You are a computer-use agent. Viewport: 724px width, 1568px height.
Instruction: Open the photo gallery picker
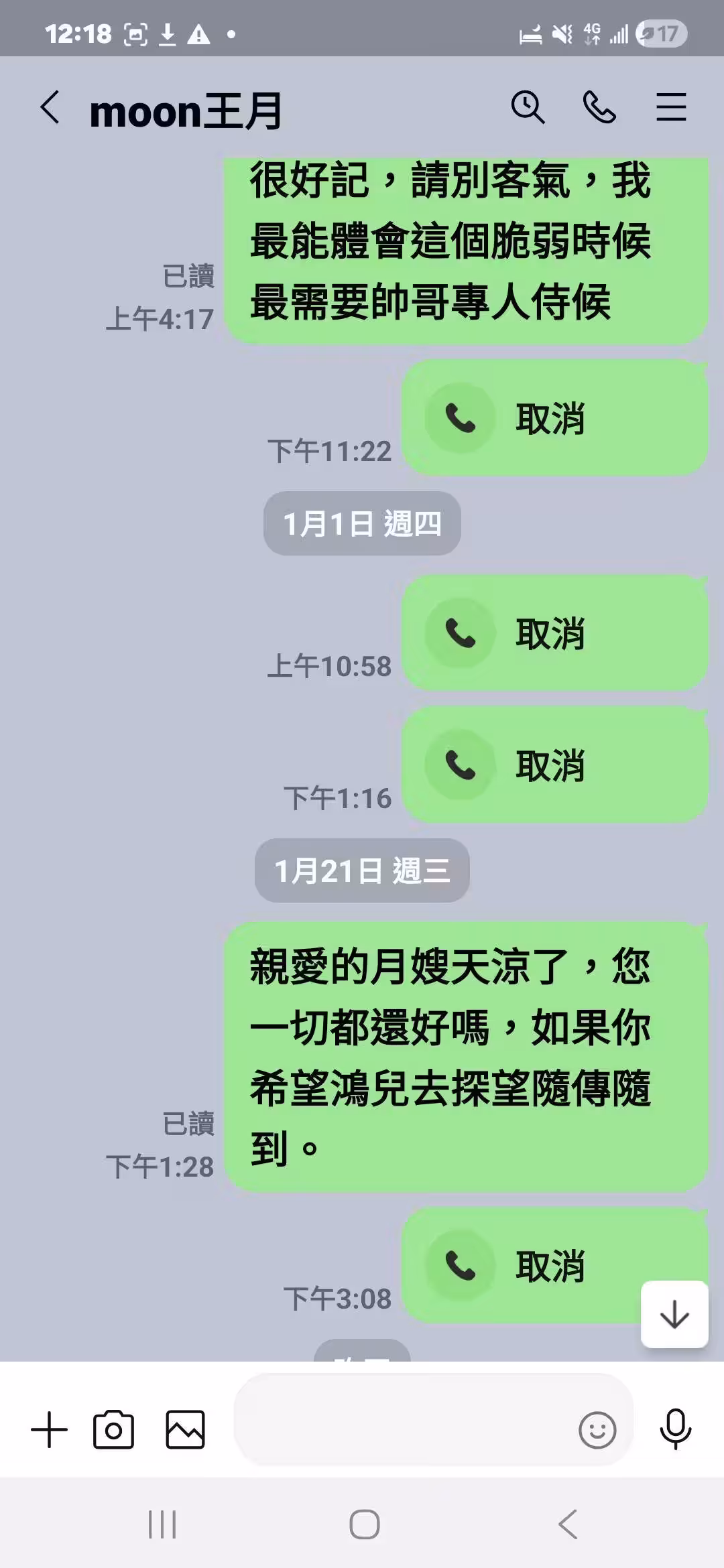185,1430
